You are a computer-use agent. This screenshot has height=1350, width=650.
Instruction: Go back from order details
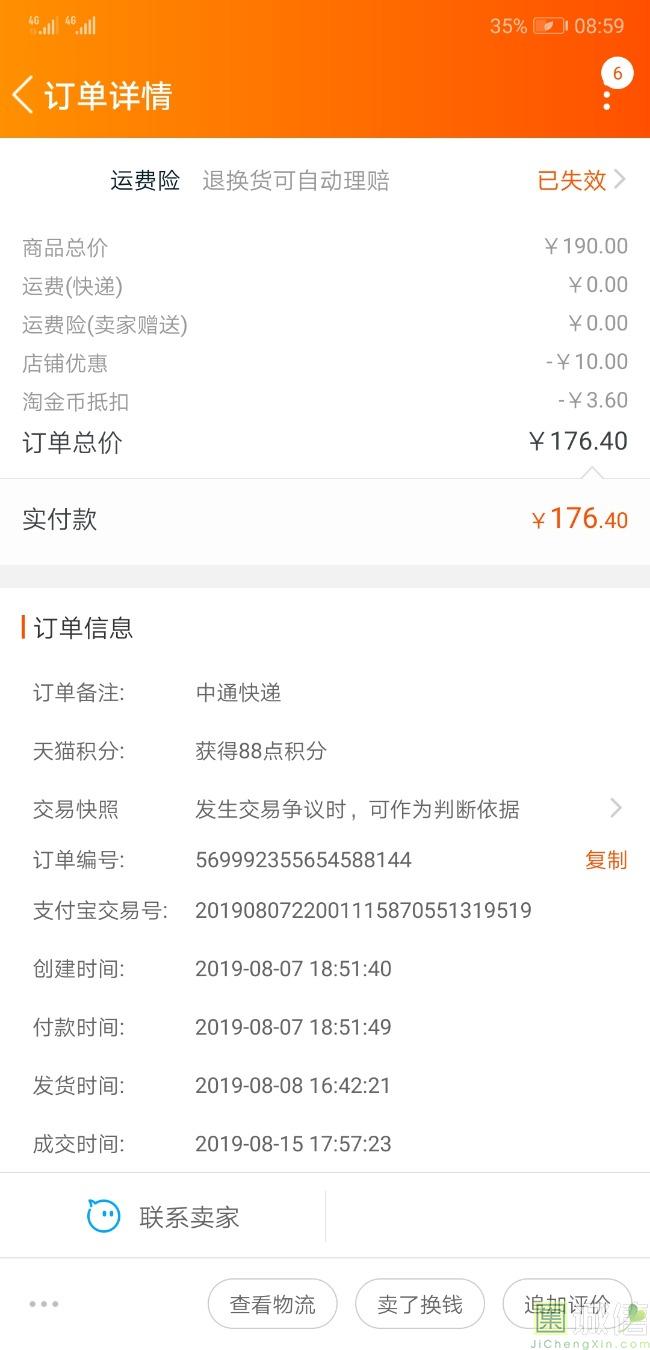tap(23, 95)
